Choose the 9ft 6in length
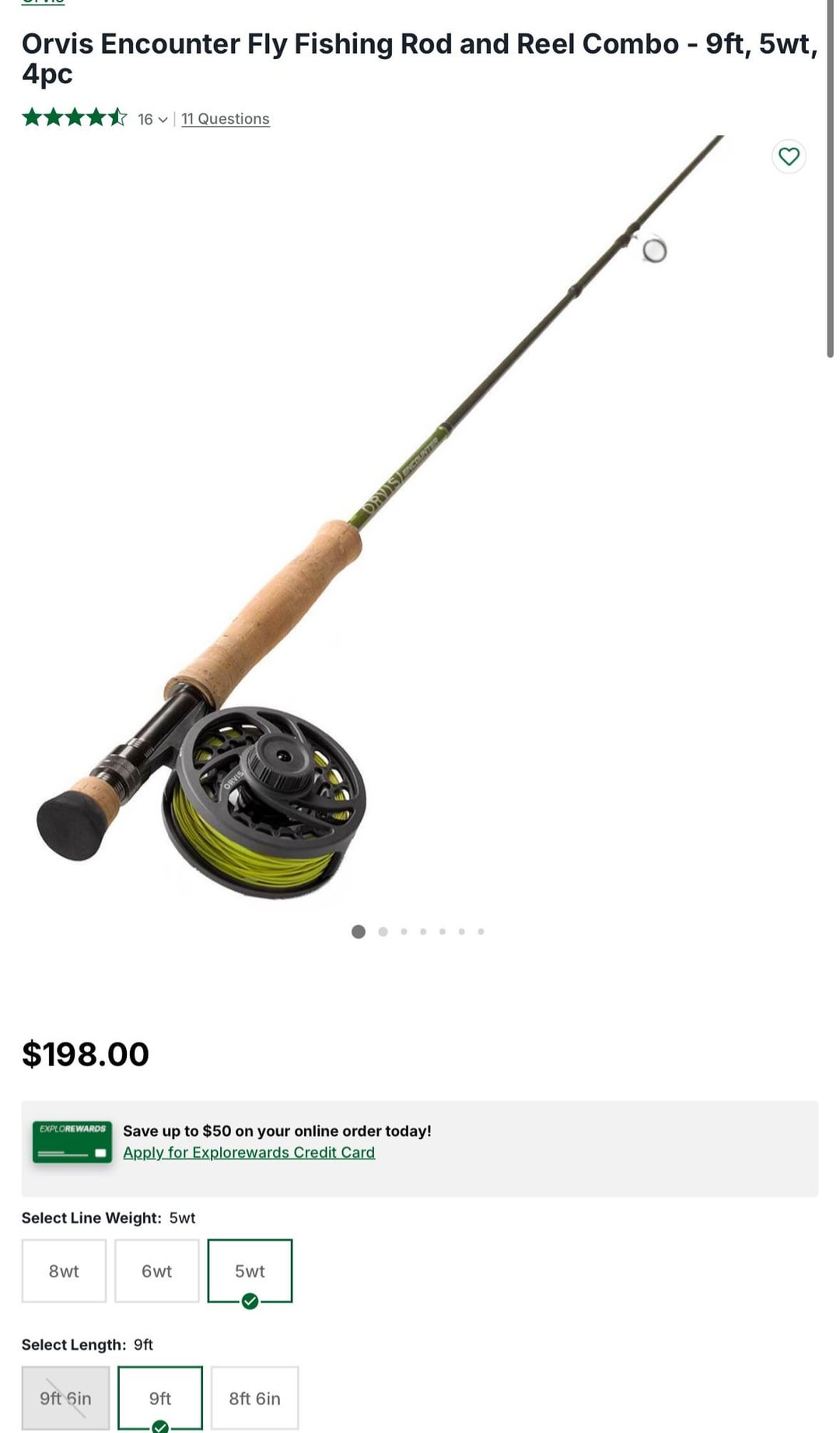840x1433 pixels. 65,1398
